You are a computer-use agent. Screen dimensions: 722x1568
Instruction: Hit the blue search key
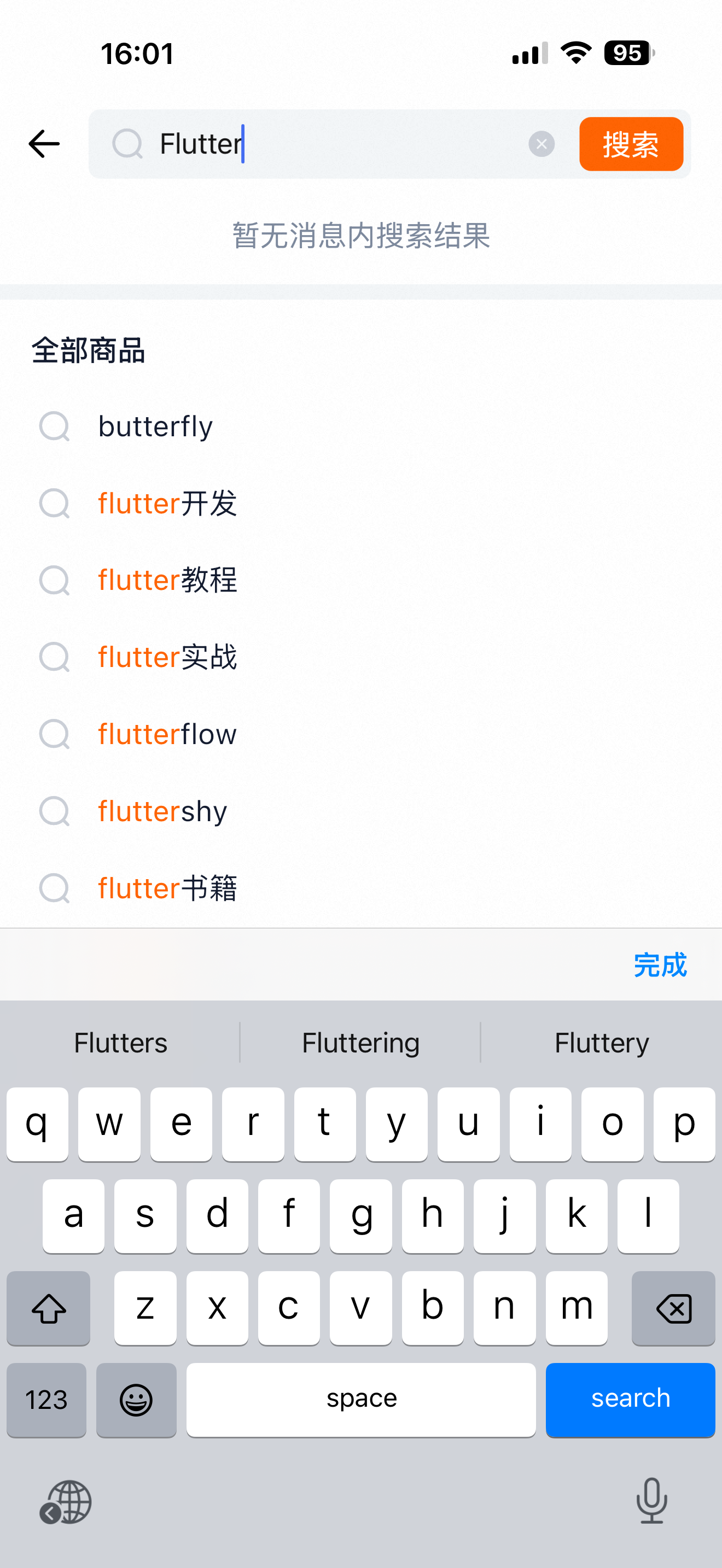[630, 1400]
